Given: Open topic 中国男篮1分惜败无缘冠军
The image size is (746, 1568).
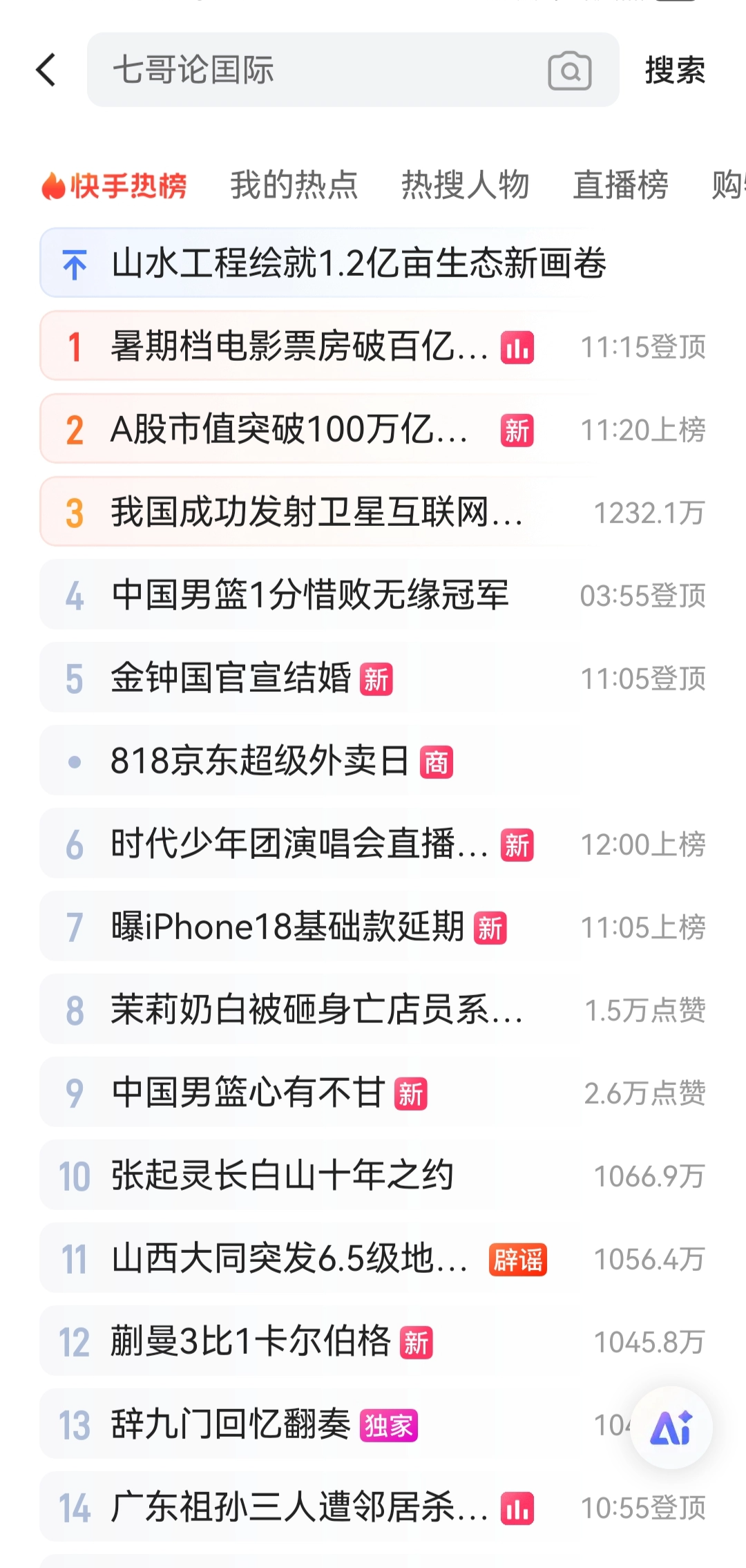Looking at the screenshot, I should click(373, 595).
